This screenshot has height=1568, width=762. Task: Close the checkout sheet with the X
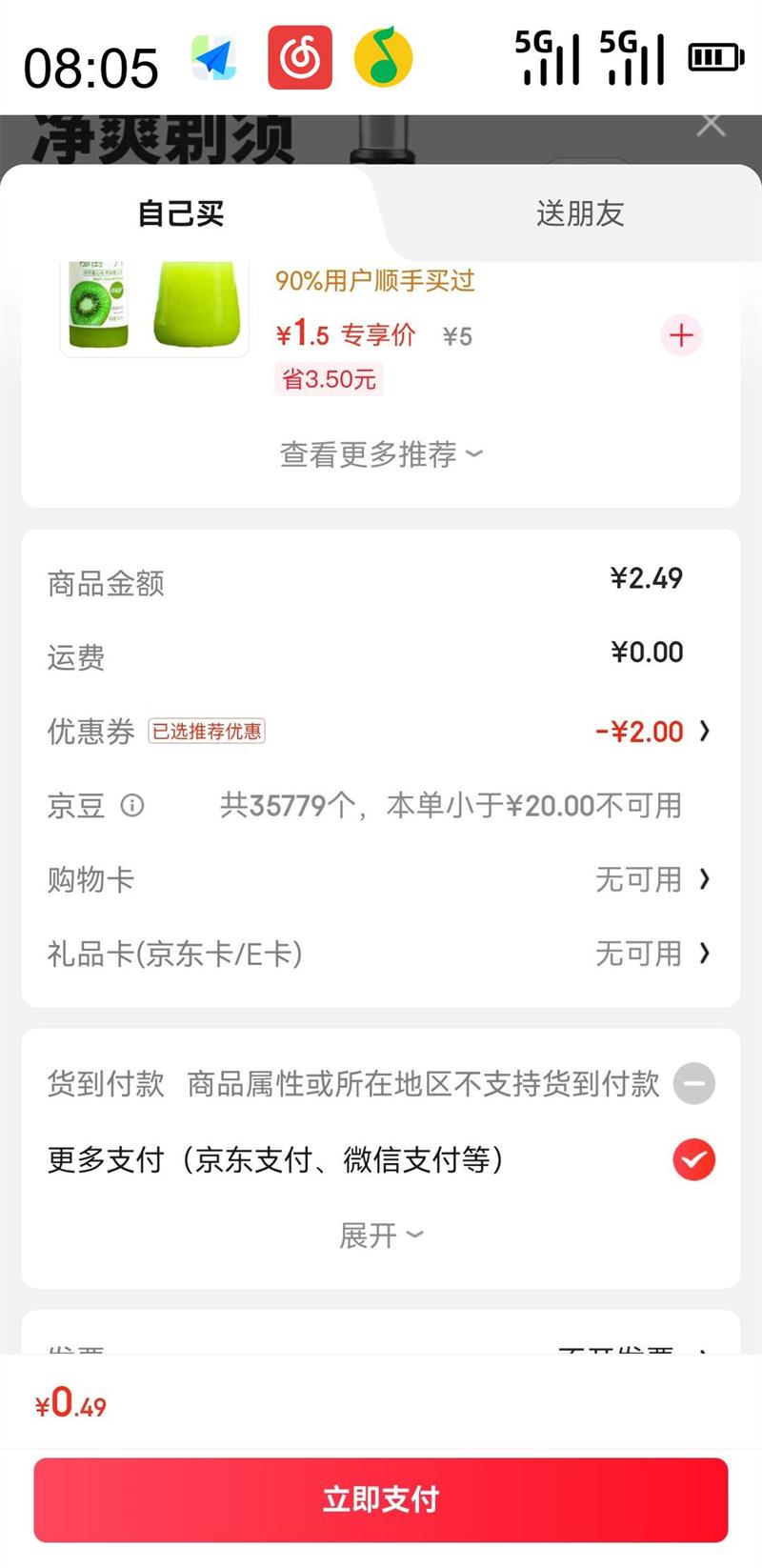click(x=711, y=126)
